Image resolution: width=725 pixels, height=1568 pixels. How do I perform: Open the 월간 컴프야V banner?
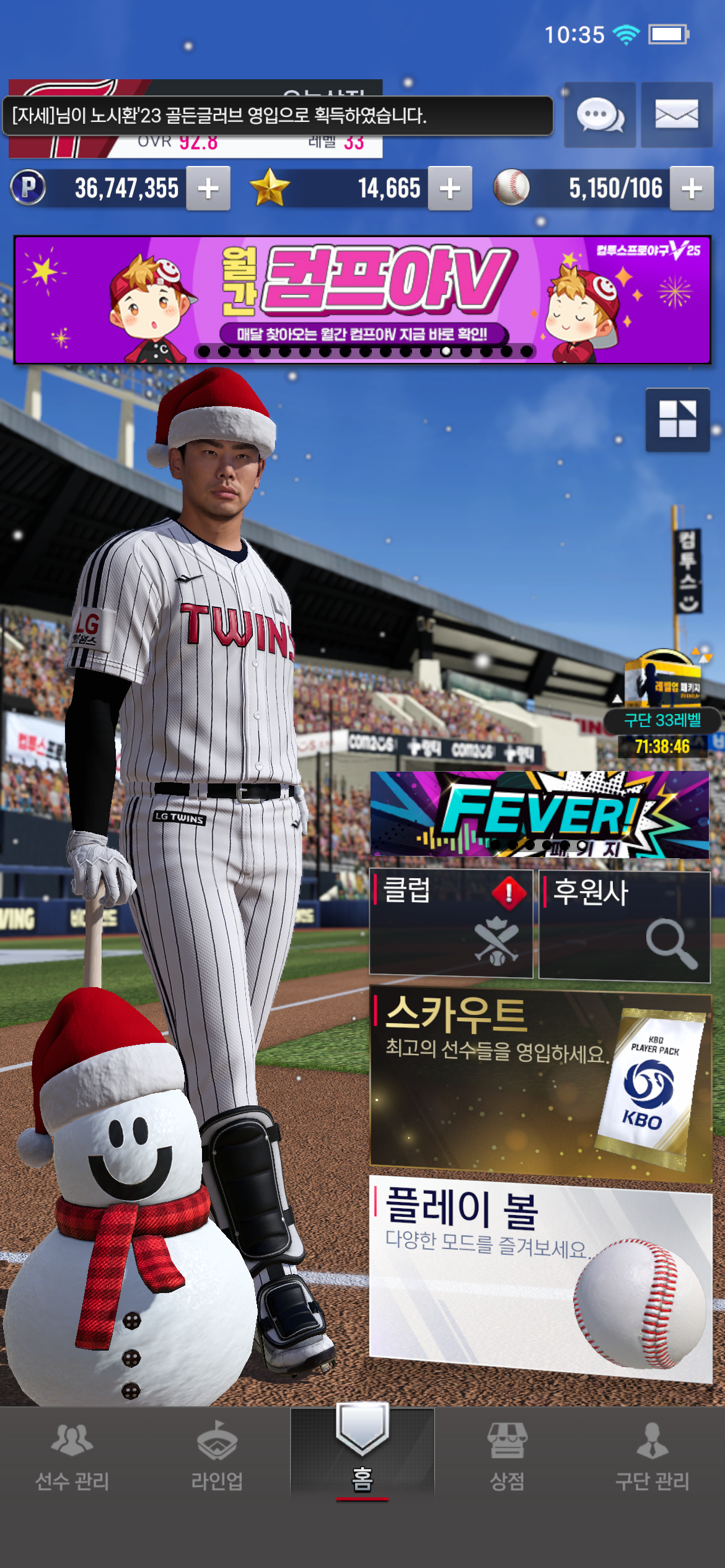pyautogui.click(x=362, y=300)
